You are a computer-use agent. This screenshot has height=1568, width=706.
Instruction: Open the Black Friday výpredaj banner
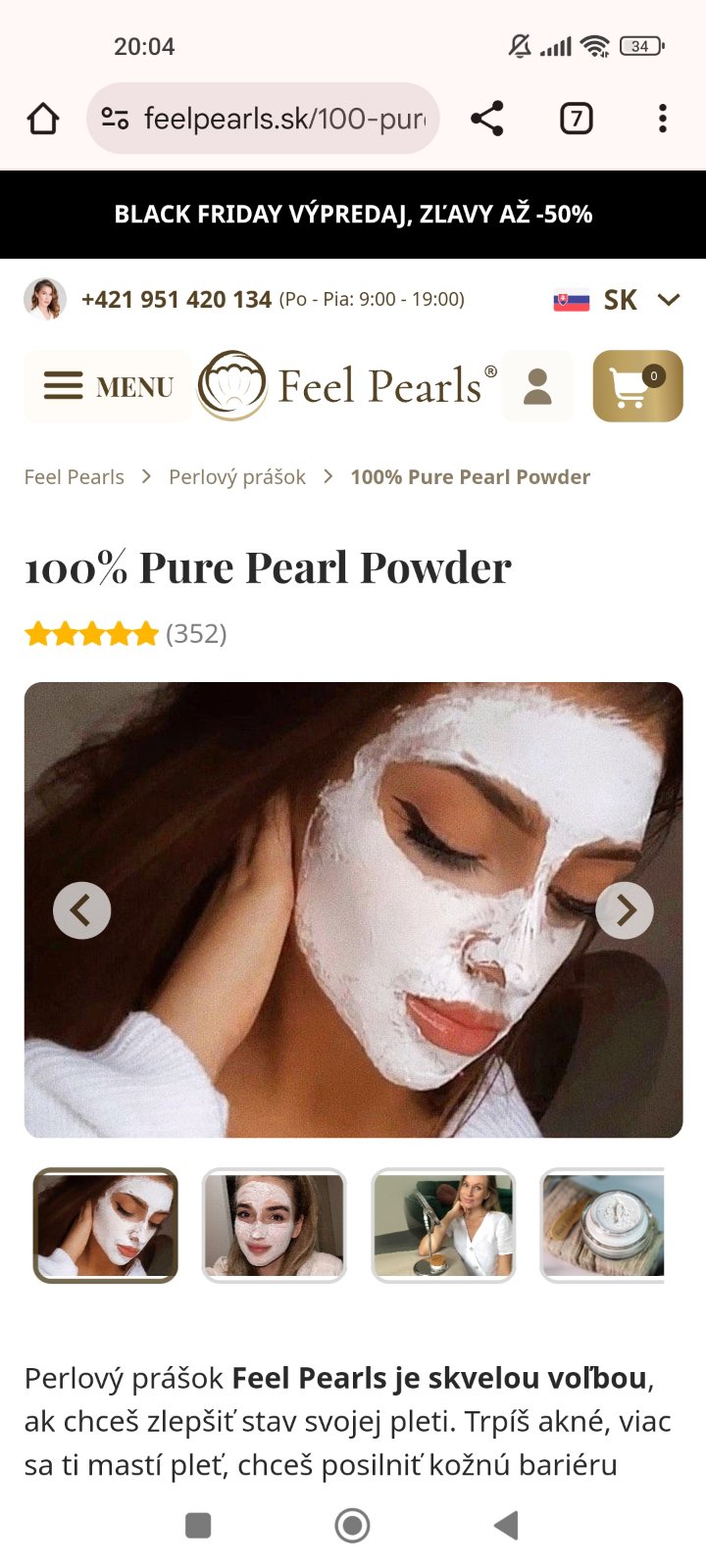tap(353, 214)
